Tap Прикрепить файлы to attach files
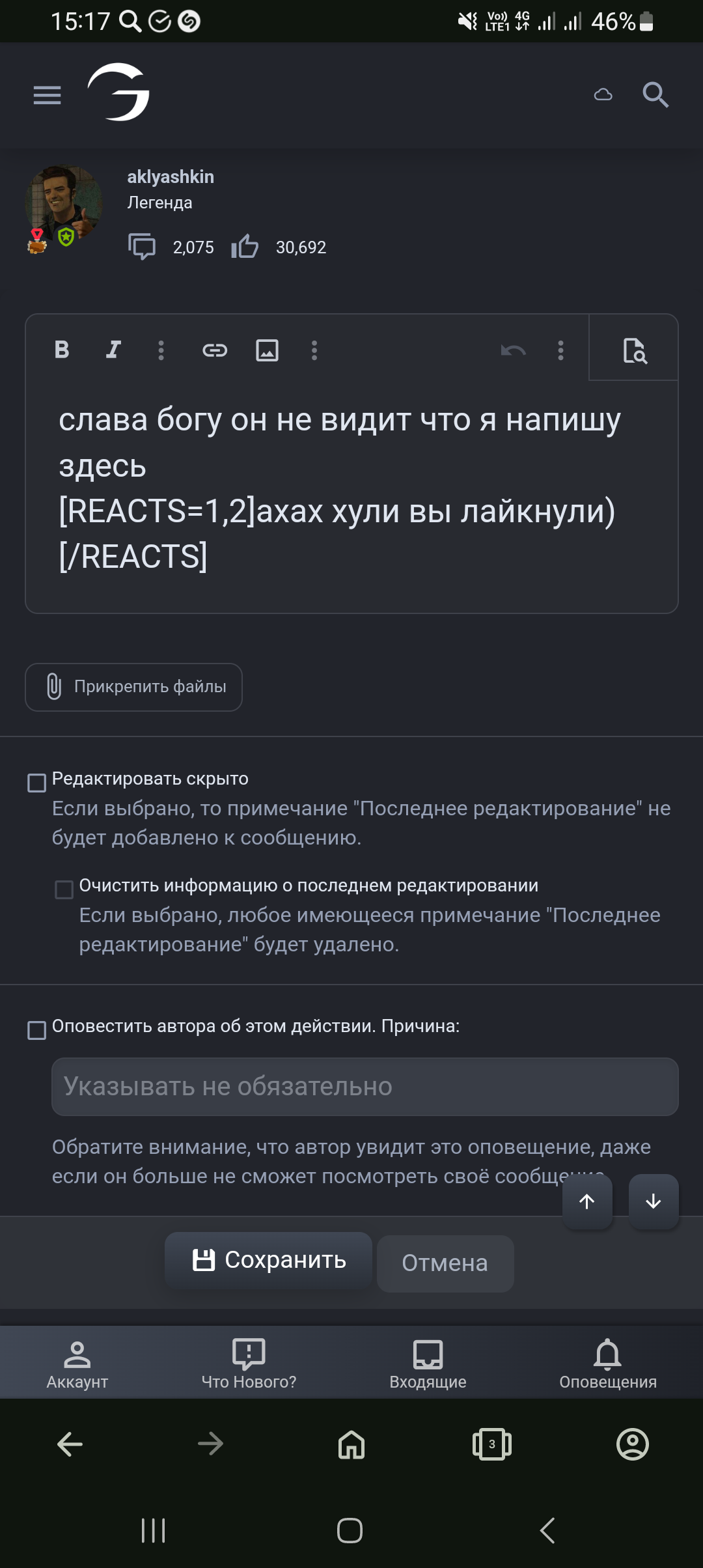Image resolution: width=703 pixels, height=1568 pixels. click(x=134, y=687)
